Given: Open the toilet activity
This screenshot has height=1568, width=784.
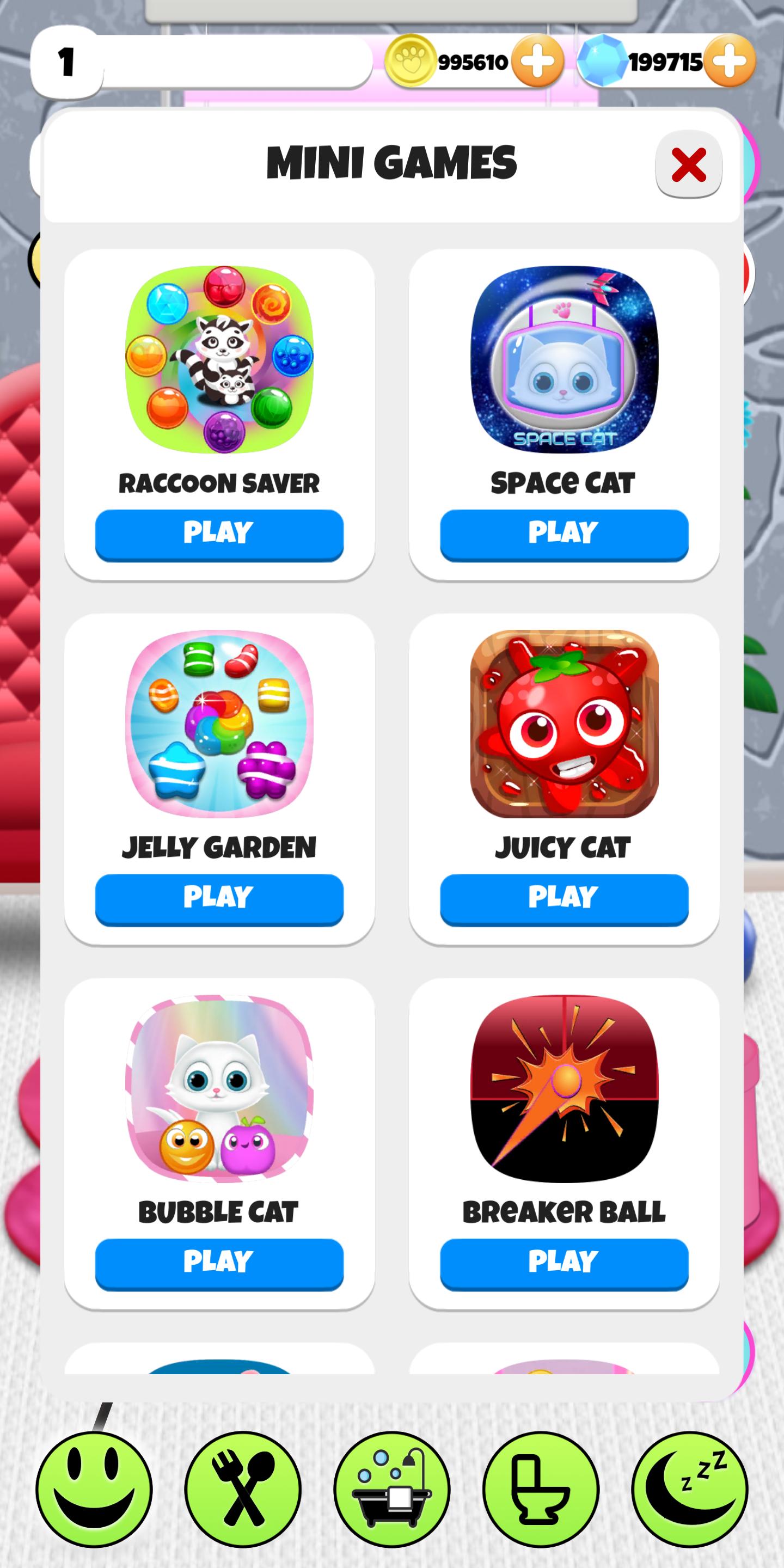Looking at the screenshot, I should (541, 1489).
